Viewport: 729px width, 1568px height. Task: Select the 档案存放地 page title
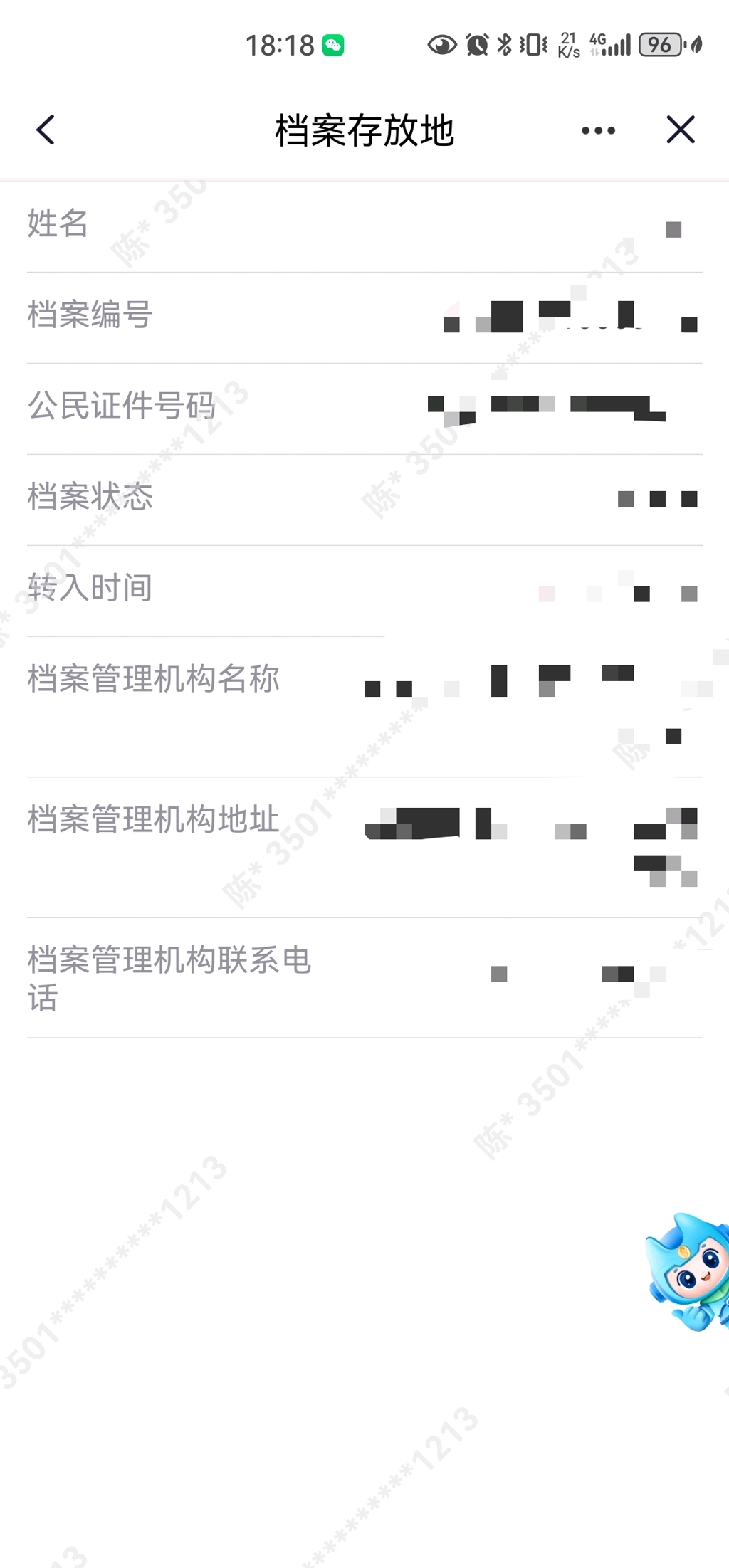(364, 131)
